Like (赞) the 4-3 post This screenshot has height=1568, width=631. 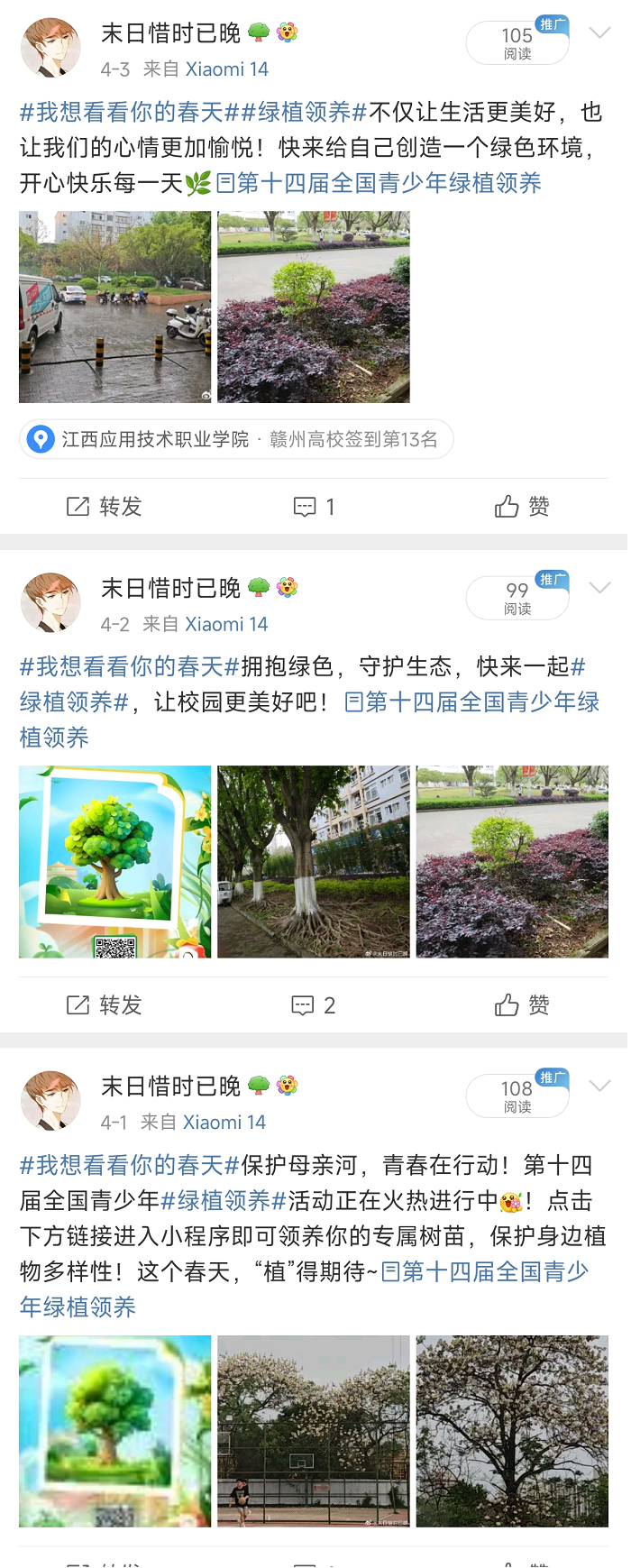(x=522, y=507)
